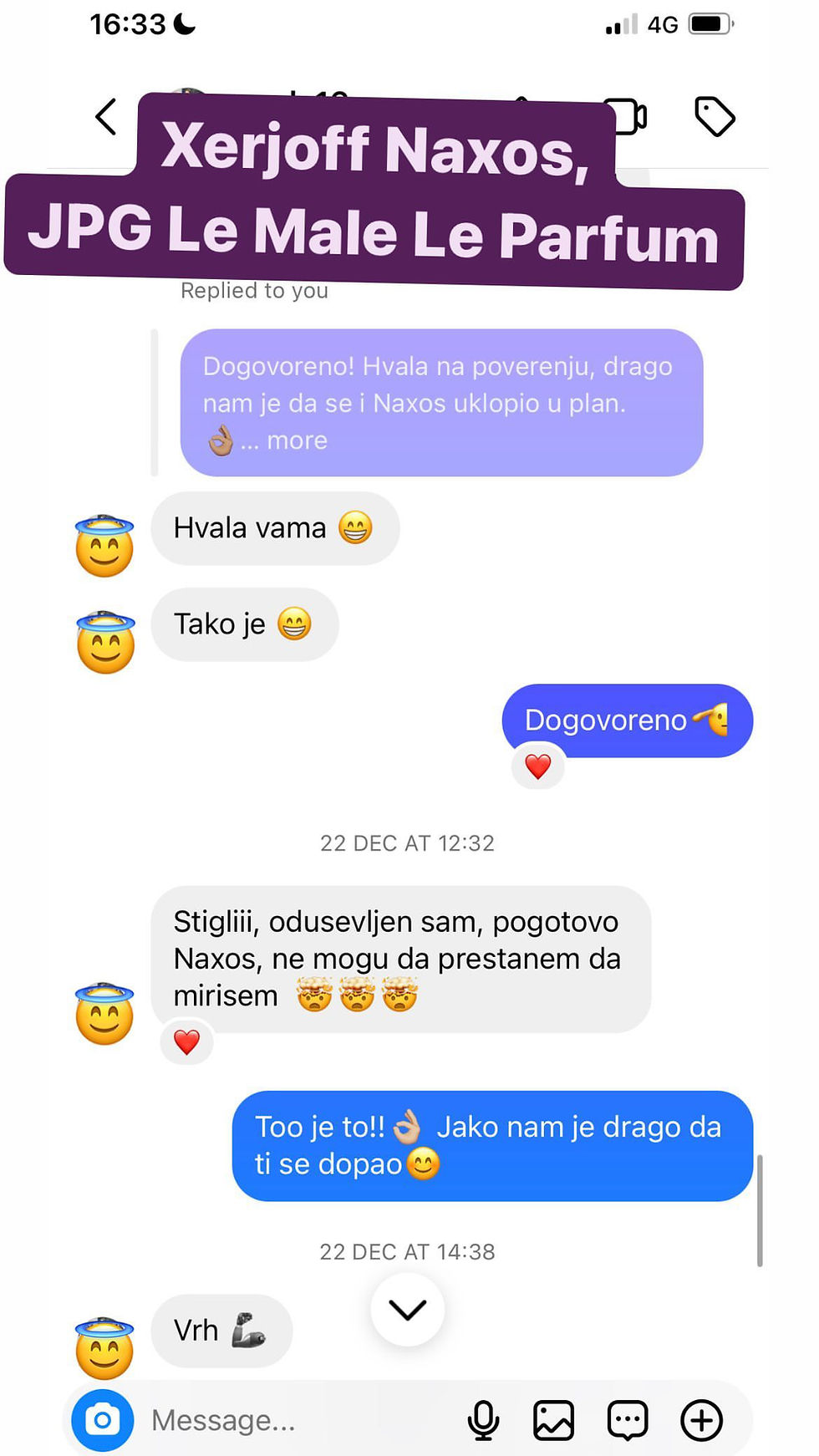View heart reaction on Dogovoreno message

coord(537,766)
